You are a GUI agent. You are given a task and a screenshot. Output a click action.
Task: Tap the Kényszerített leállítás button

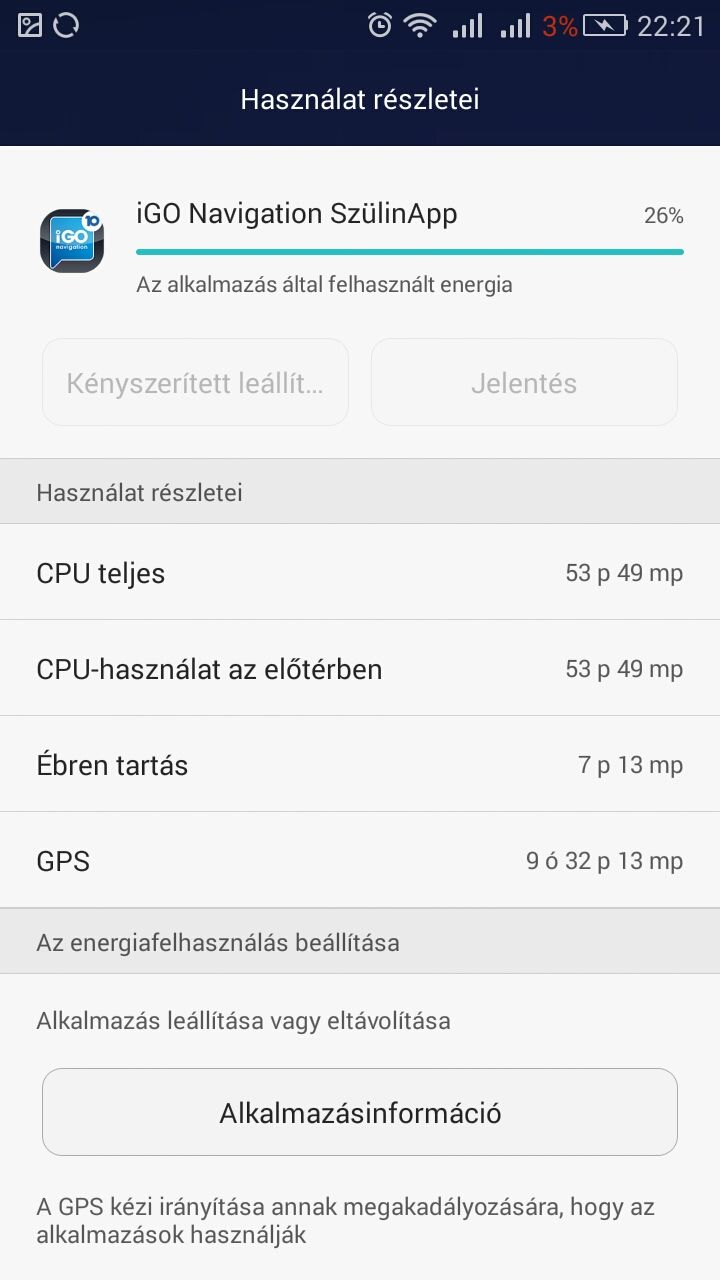195,383
